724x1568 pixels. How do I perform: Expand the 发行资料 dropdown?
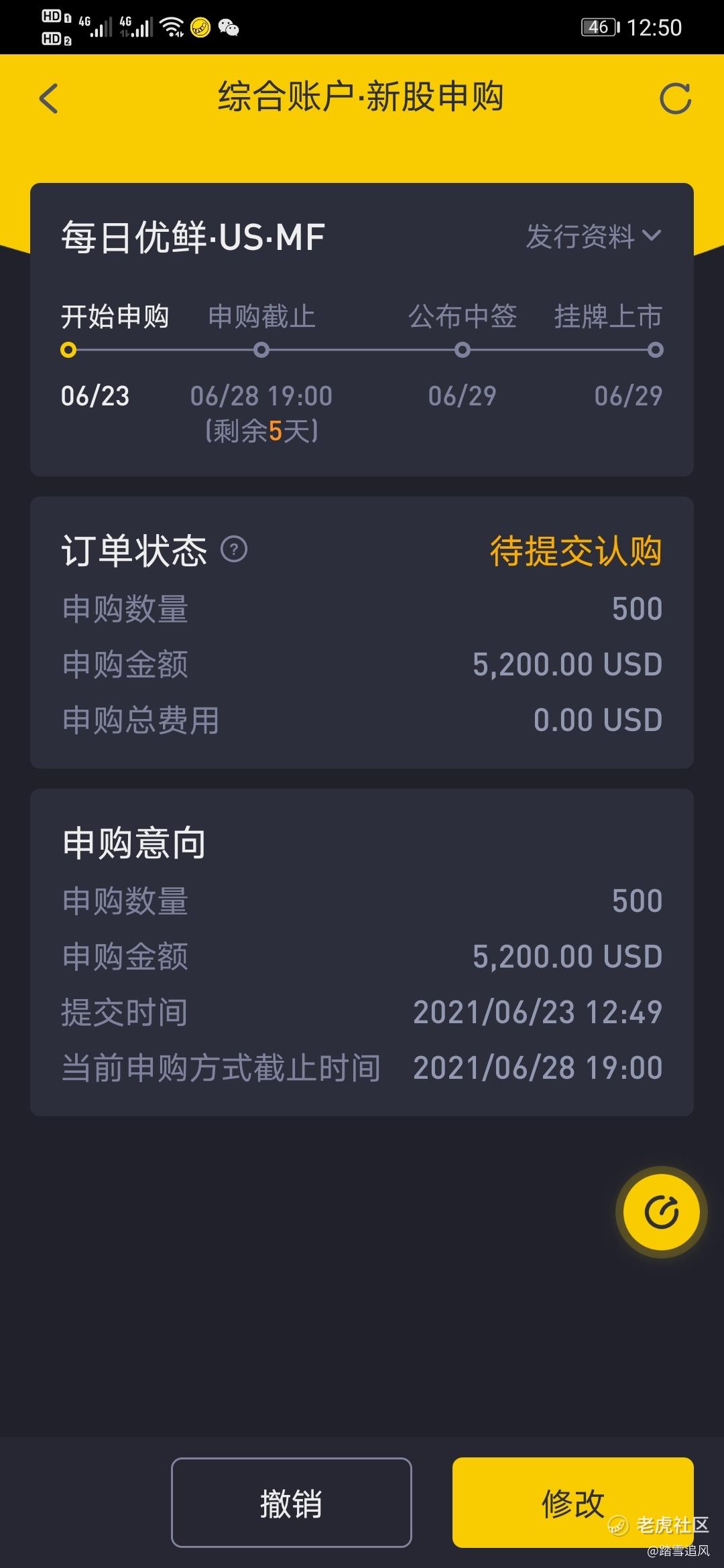(x=593, y=236)
